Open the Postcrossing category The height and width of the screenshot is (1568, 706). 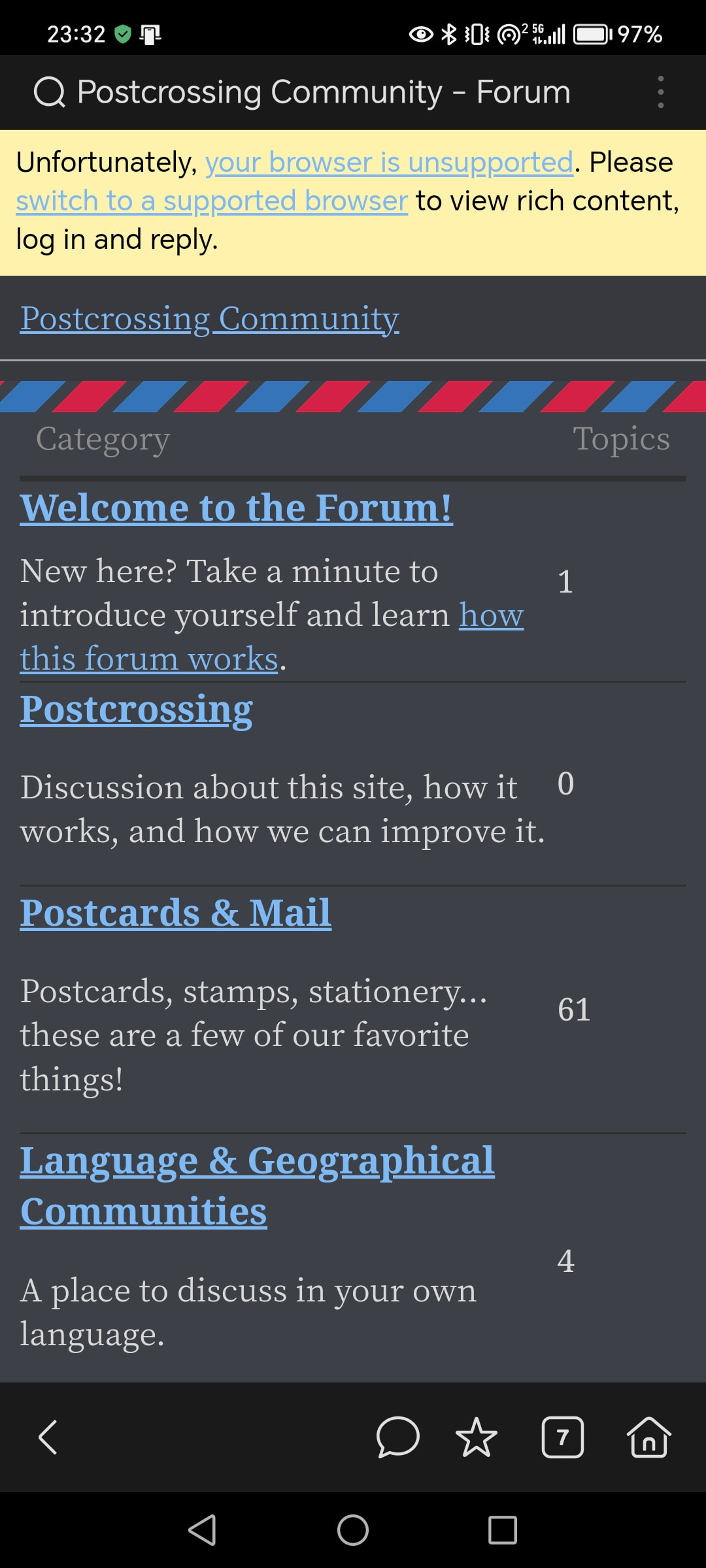point(136,710)
